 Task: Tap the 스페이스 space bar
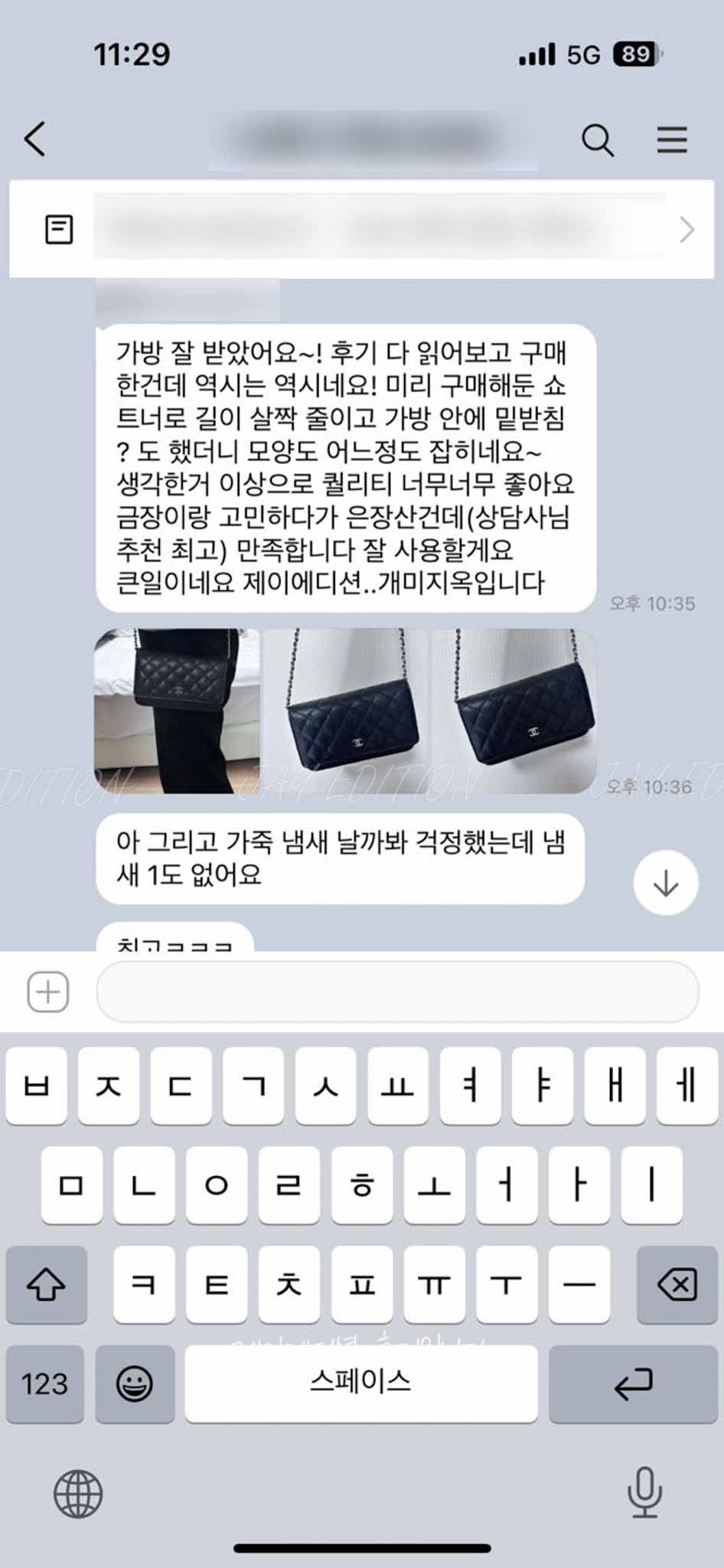click(360, 1383)
